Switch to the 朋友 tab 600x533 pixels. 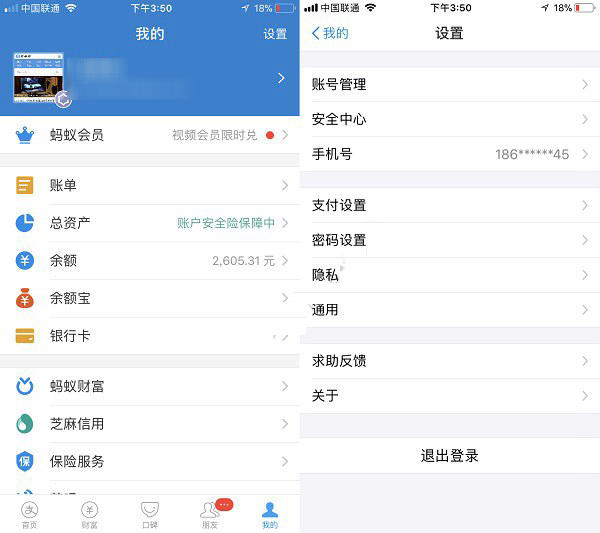coord(210,514)
